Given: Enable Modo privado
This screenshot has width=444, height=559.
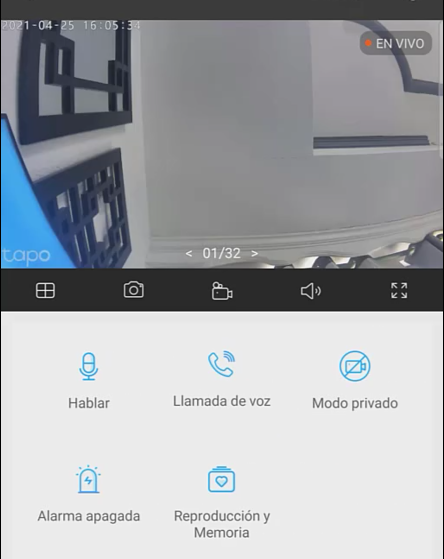Looking at the screenshot, I should click(355, 380).
